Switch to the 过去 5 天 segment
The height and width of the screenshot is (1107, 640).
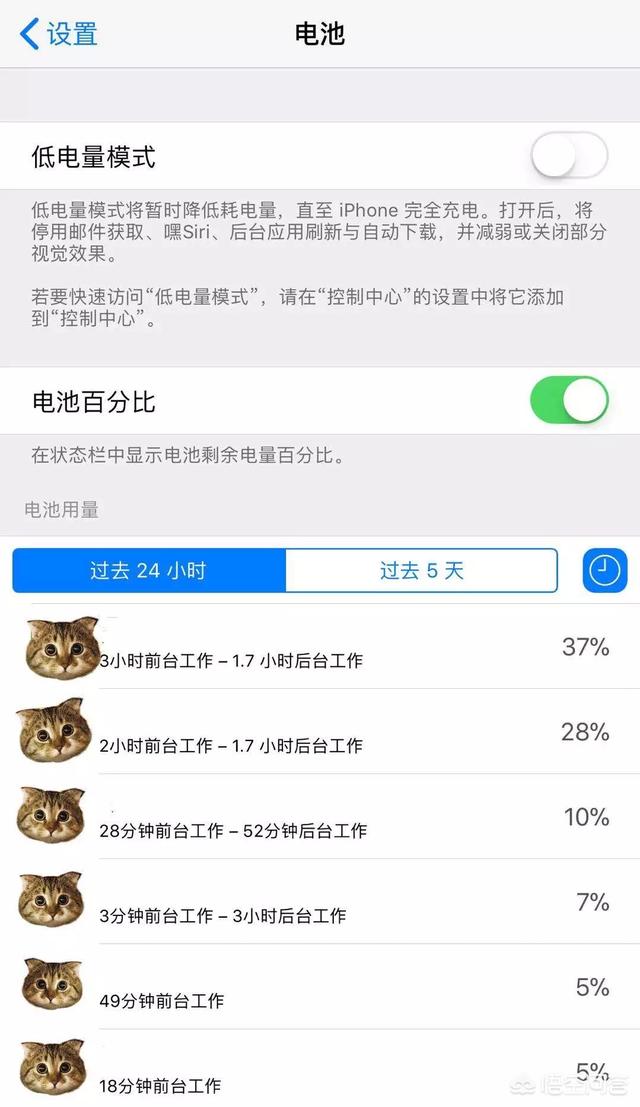click(422, 570)
